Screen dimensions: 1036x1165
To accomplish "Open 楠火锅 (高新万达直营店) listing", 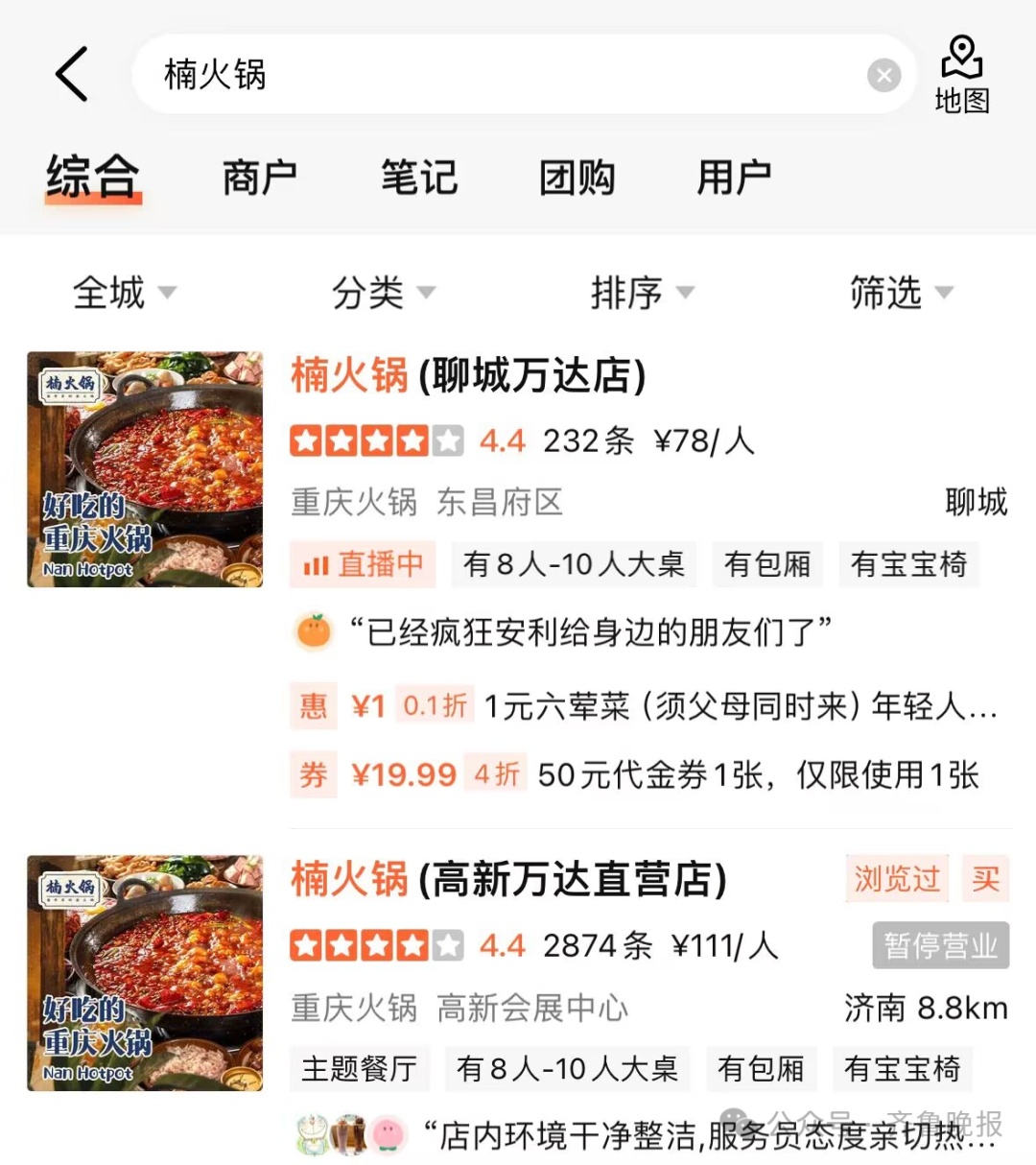I will pos(508,879).
